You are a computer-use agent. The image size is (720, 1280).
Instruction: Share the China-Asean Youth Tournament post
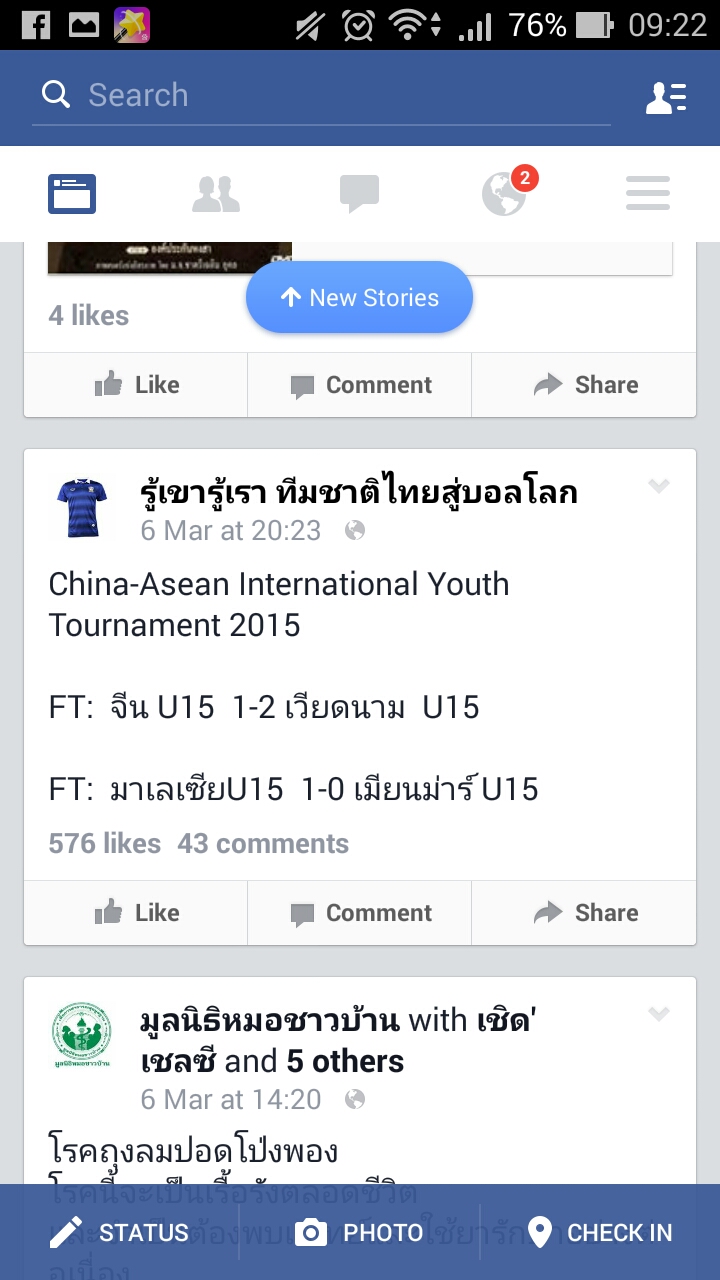click(584, 913)
